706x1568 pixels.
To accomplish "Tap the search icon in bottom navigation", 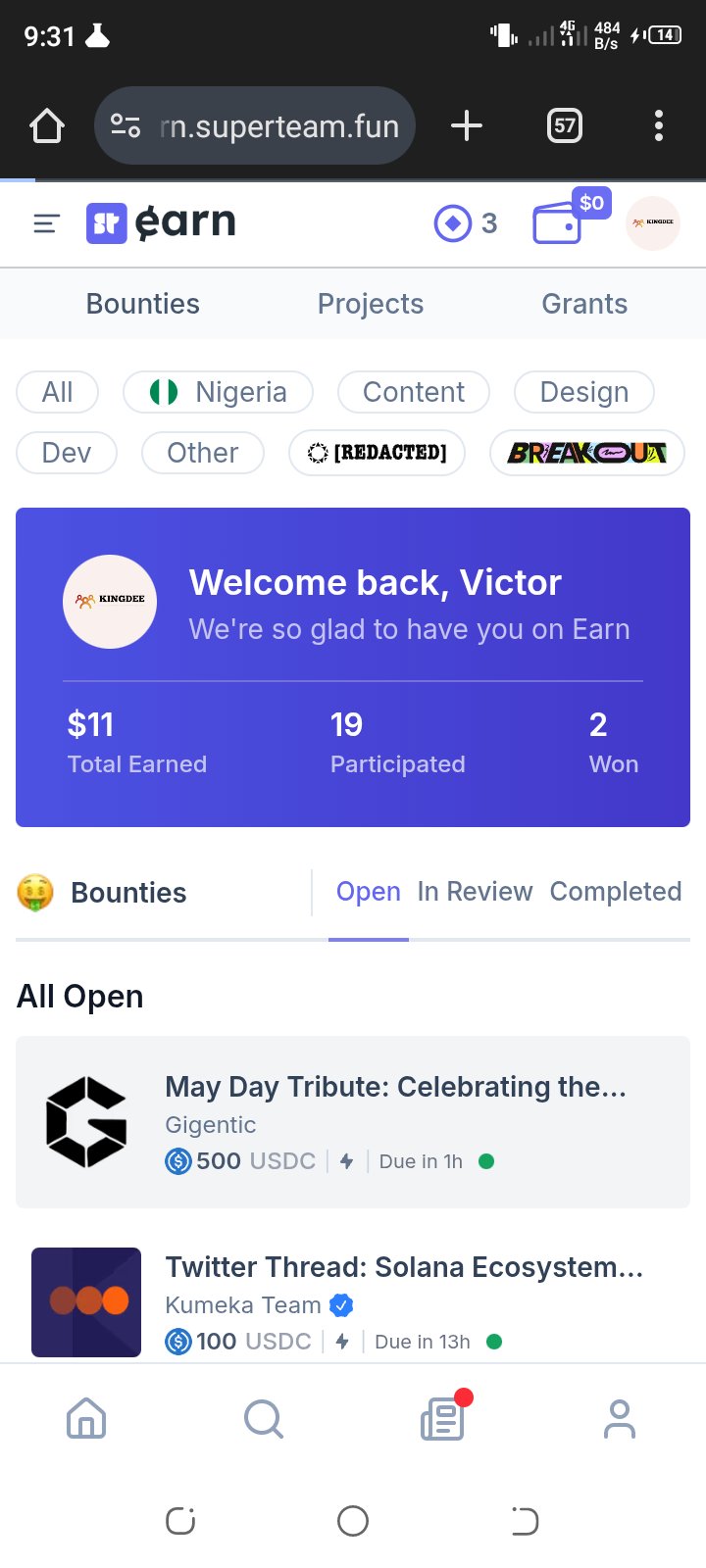I will 263,1418.
